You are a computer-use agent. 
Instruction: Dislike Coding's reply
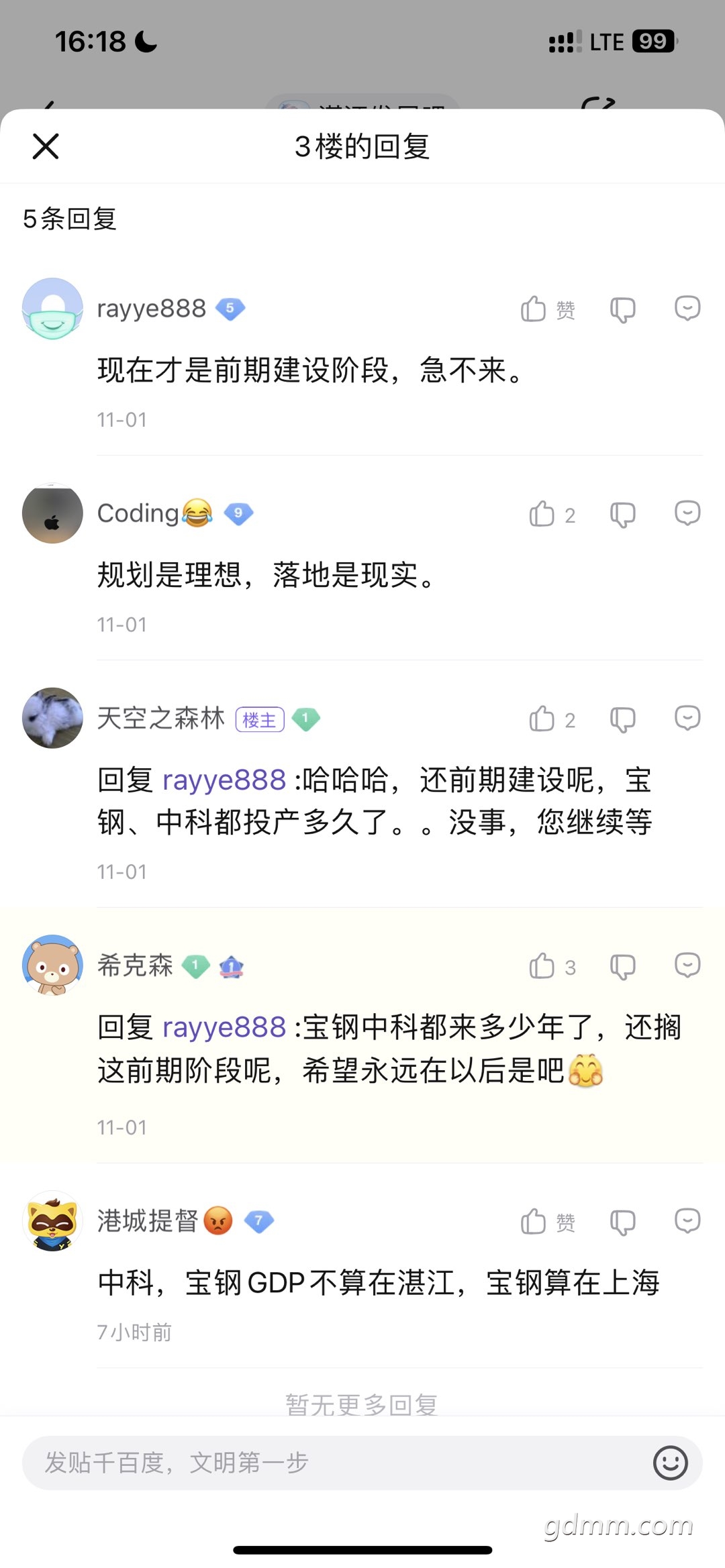[x=622, y=515]
